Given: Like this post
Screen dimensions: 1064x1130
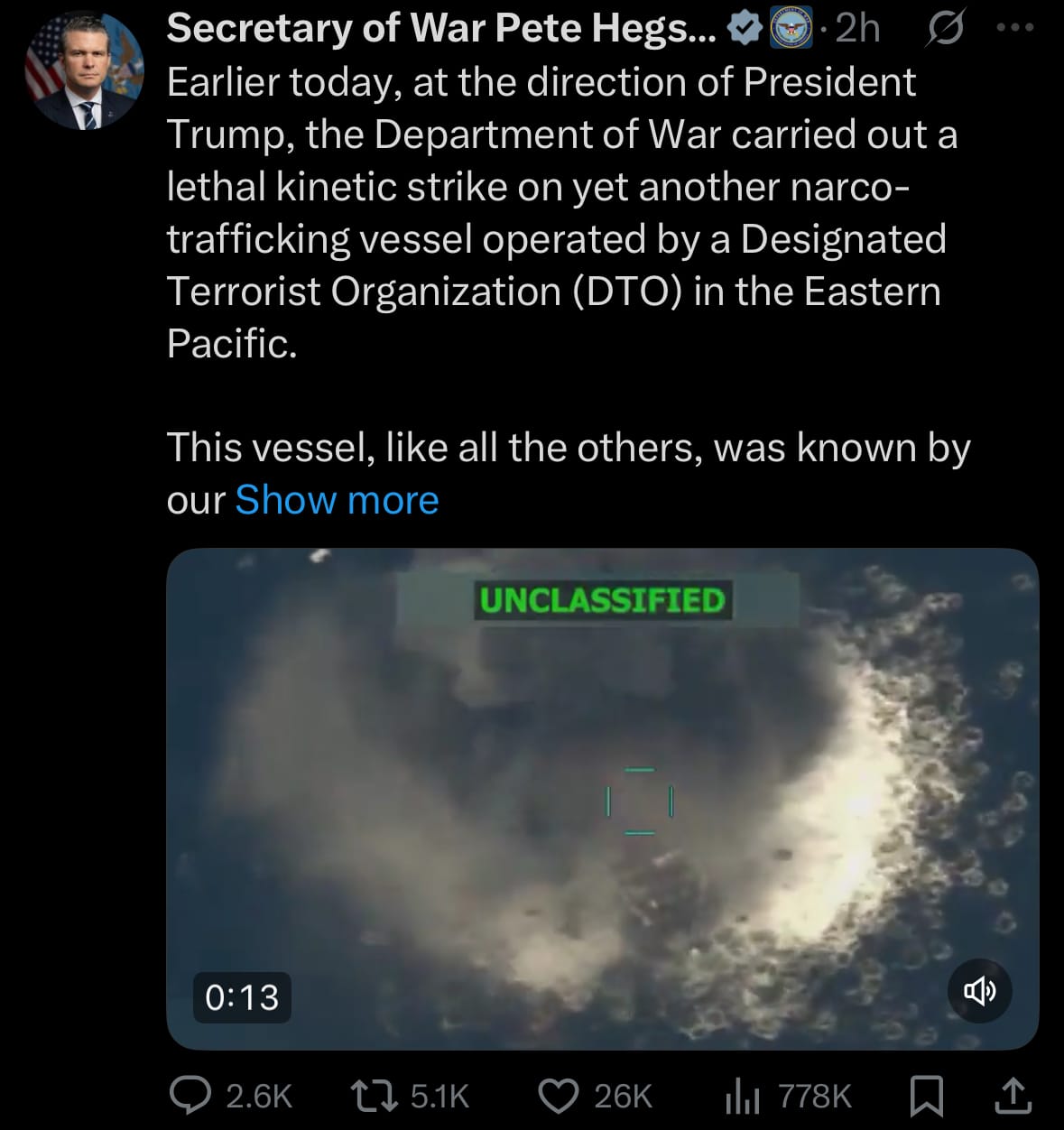Looking at the screenshot, I should [558, 1096].
